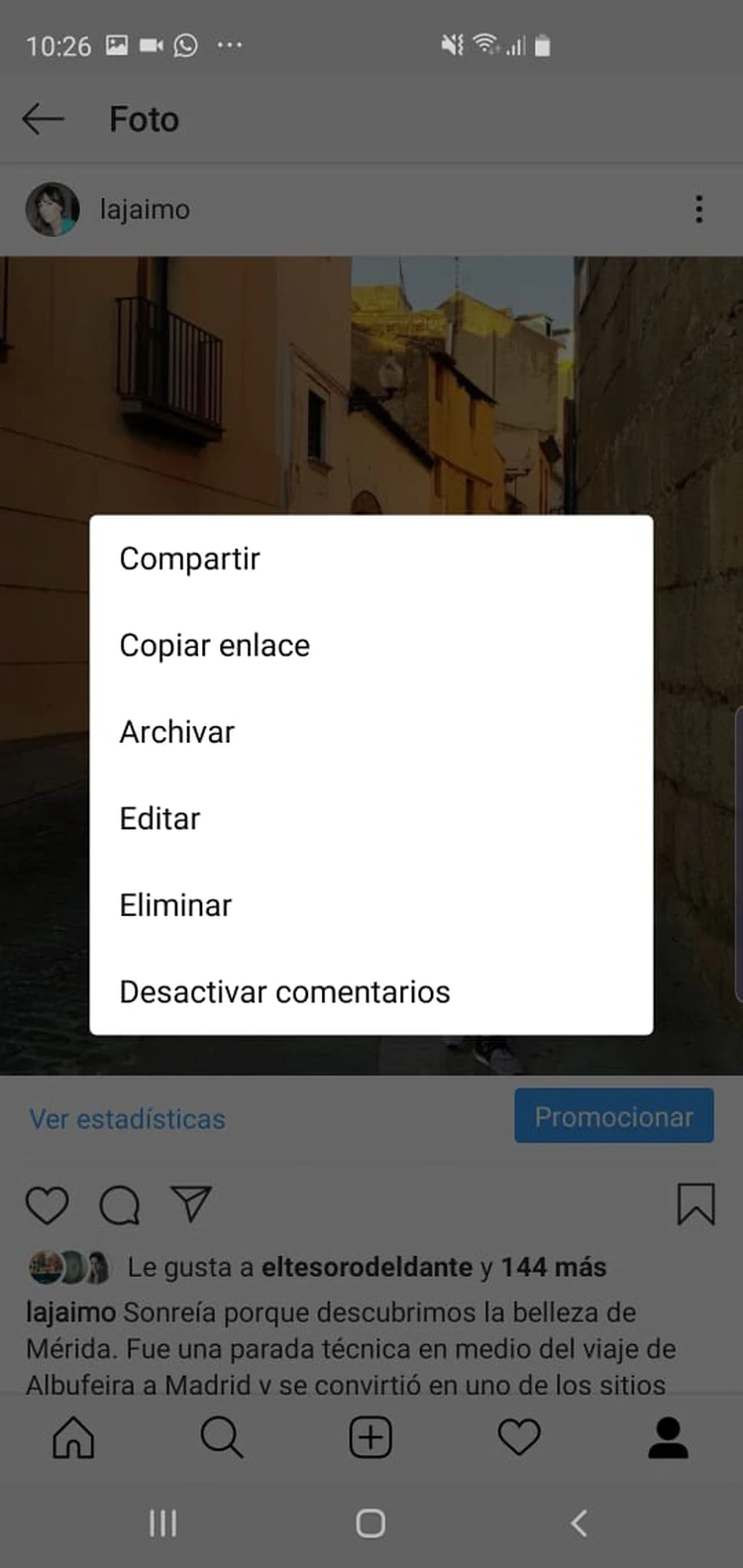Save the post with the bookmark icon

point(695,1204)
